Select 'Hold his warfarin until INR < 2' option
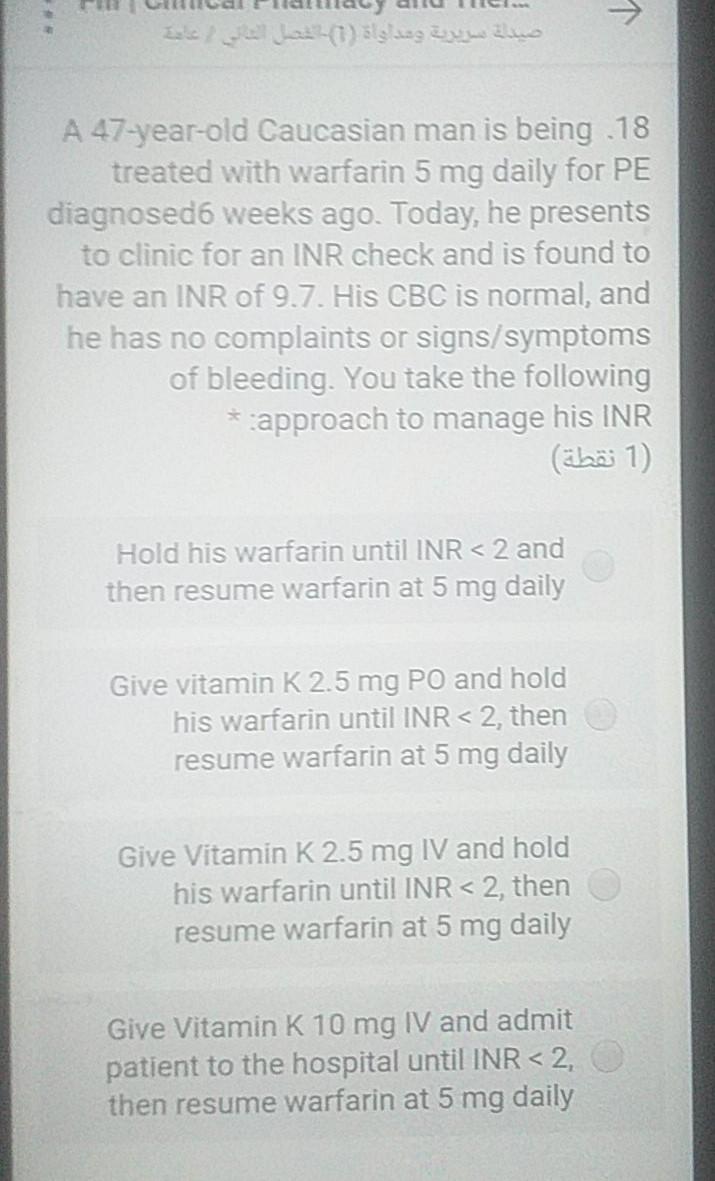This screenshot has width=715, height=1181. (598, 567)
